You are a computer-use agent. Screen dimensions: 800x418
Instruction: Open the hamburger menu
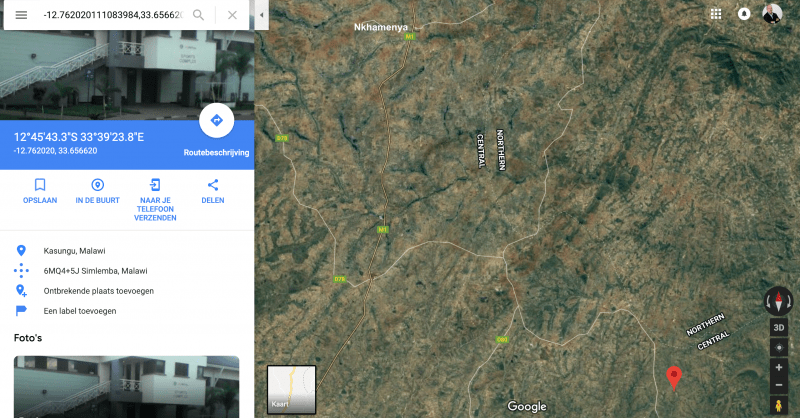coord(21,15)
